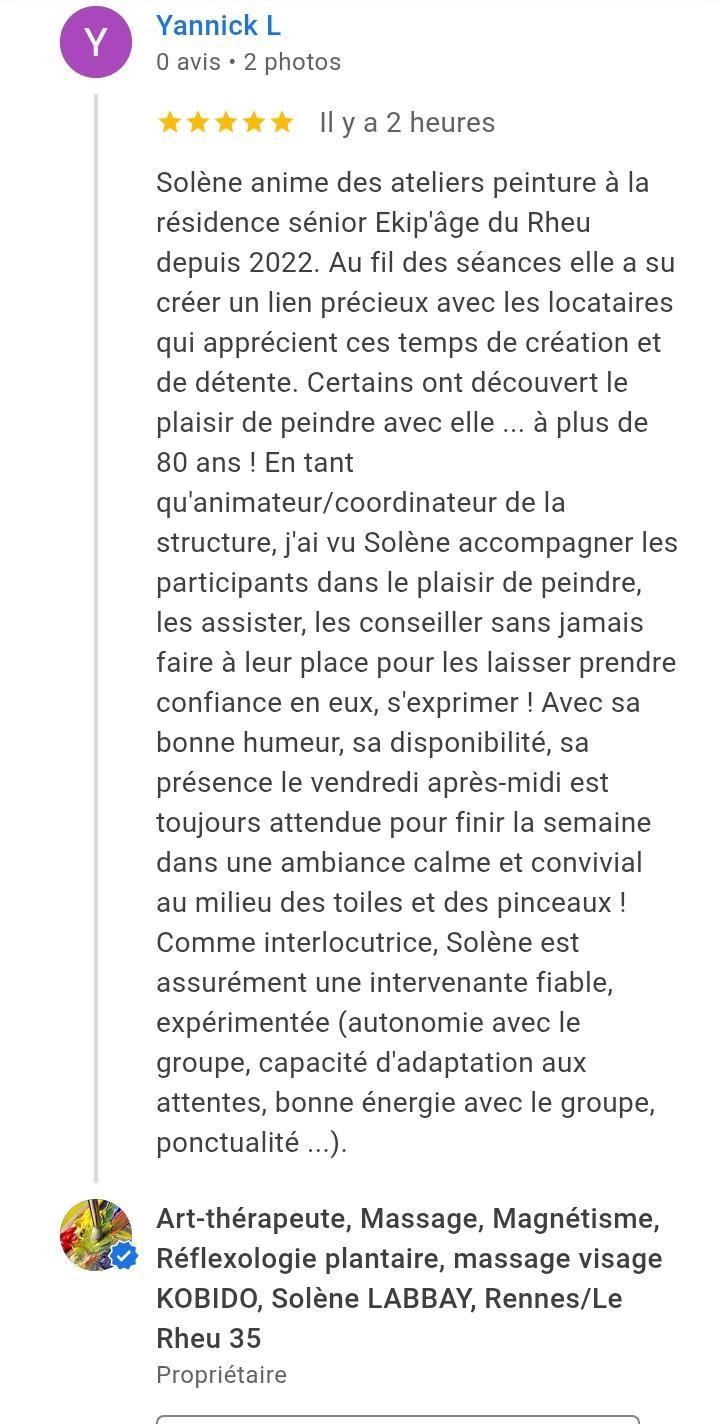Open the owner's business profile picture
This screenshot has height=1424, width=720.
[96, 1235]
